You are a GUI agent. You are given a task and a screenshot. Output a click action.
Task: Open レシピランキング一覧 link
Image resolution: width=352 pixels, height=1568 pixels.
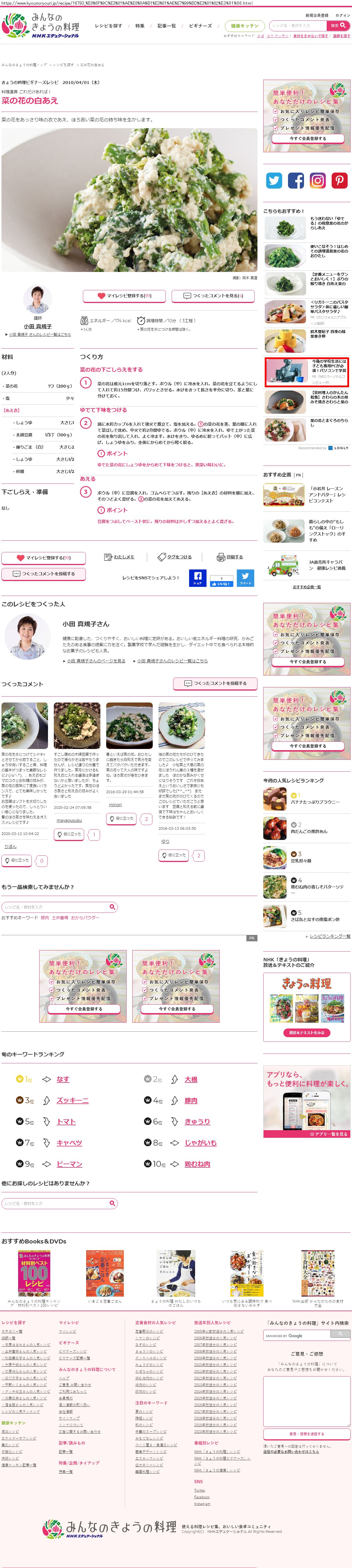click(330, 936)
